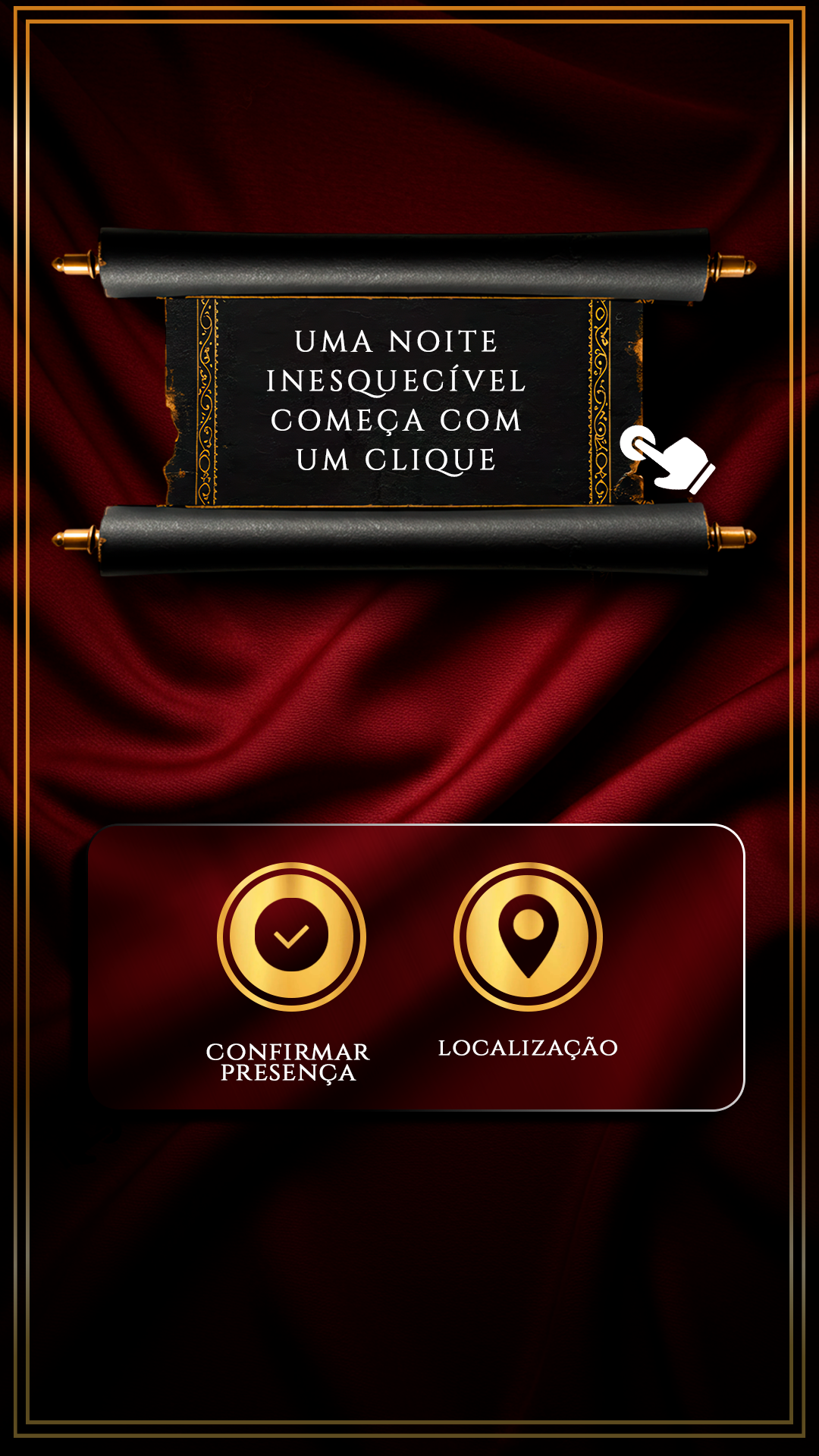Open the Localização map pin button
819x1456 pixels.
[x=528, y=937]
